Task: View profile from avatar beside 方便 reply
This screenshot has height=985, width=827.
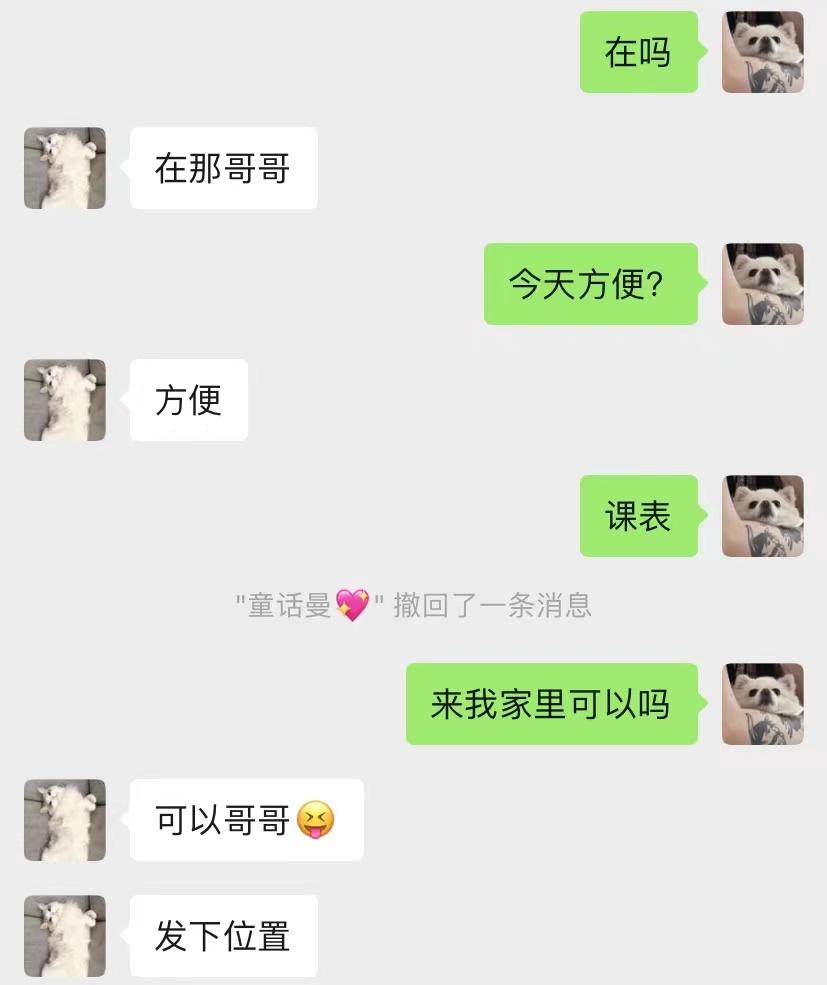Action: pos(65,400)
